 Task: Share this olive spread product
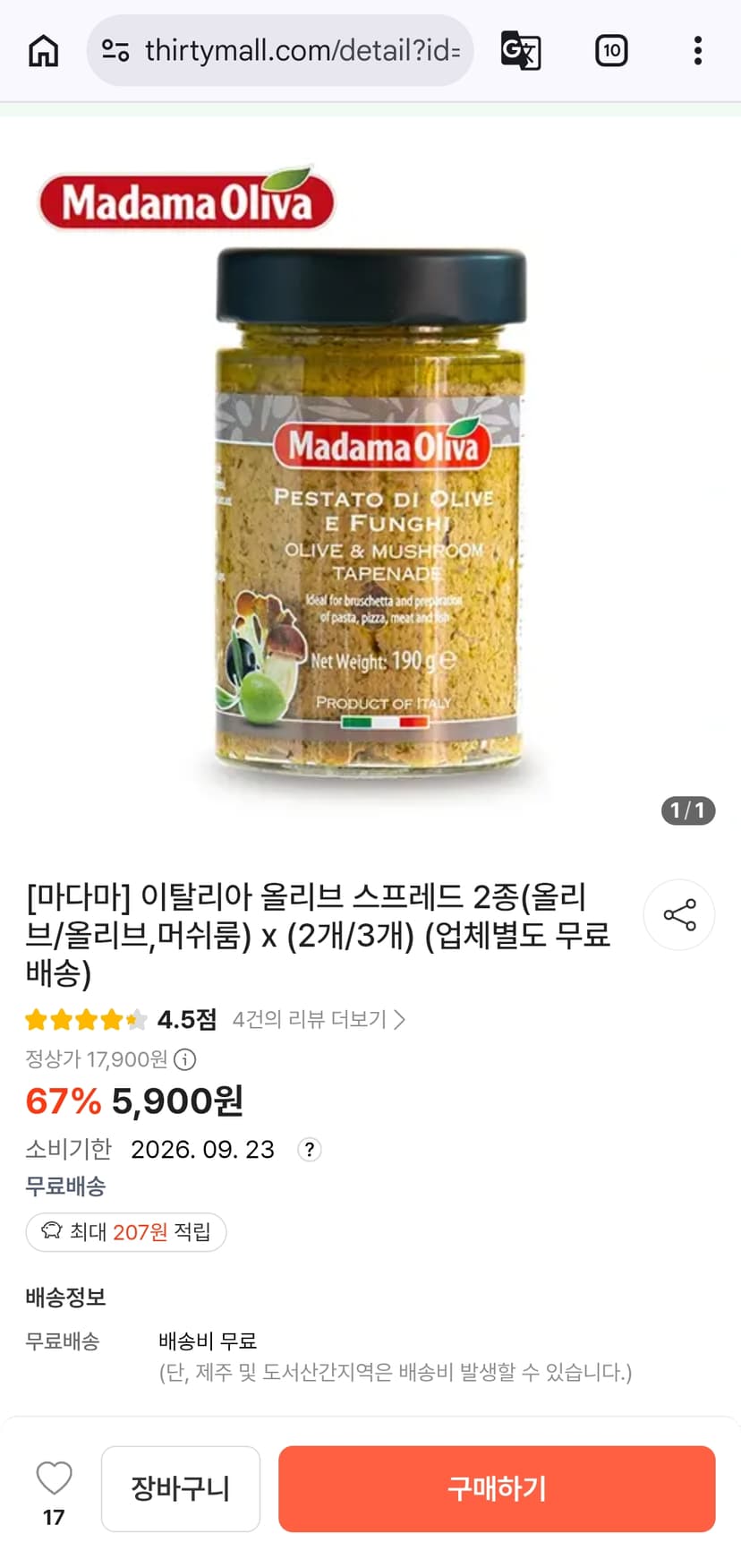point(679,914)
